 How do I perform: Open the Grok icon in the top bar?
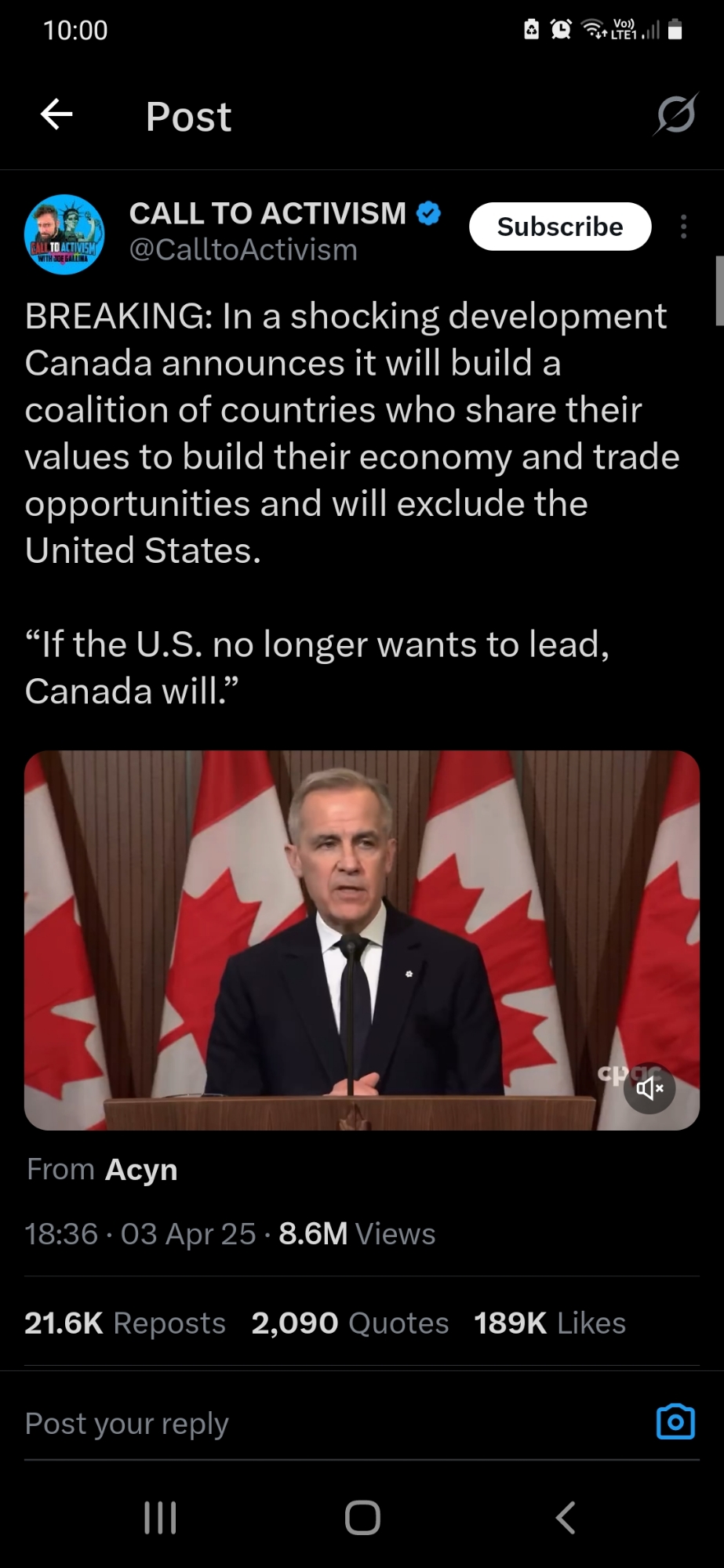[675, 115]
